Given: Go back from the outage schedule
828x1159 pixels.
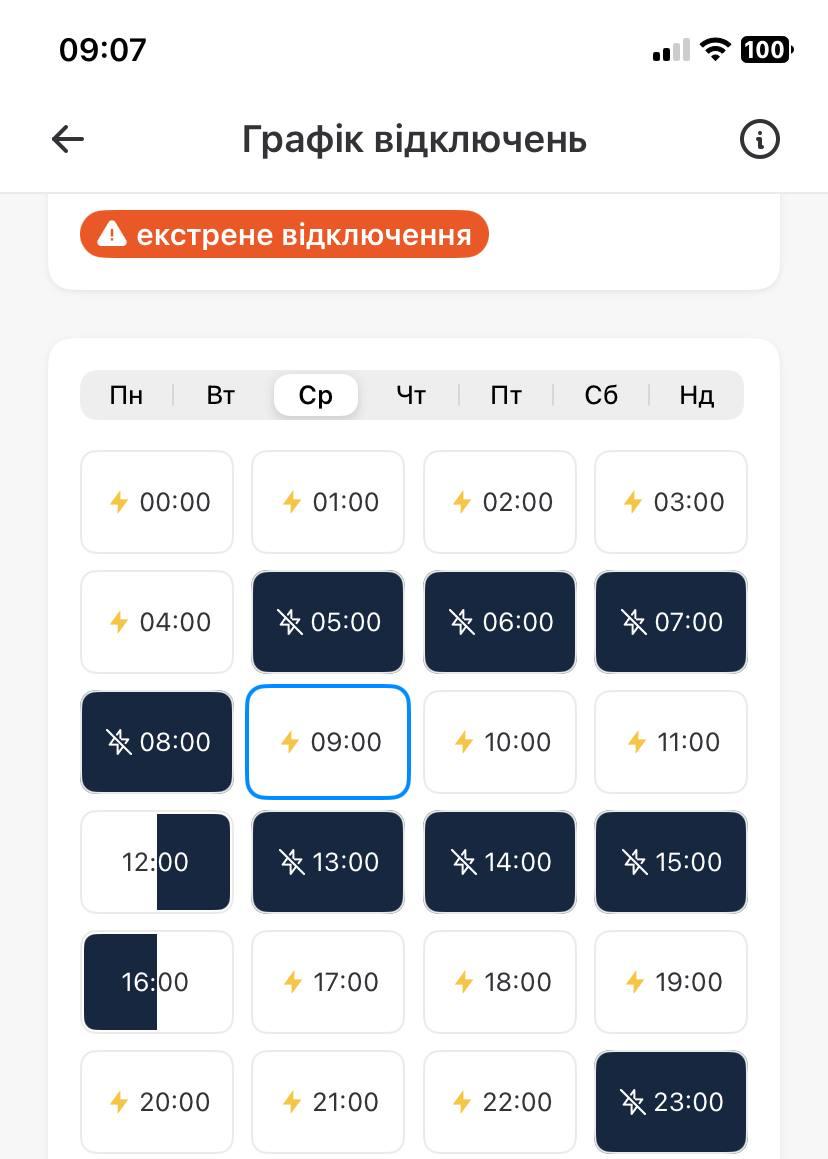Looking at the screenshot, I should [68, 139].
